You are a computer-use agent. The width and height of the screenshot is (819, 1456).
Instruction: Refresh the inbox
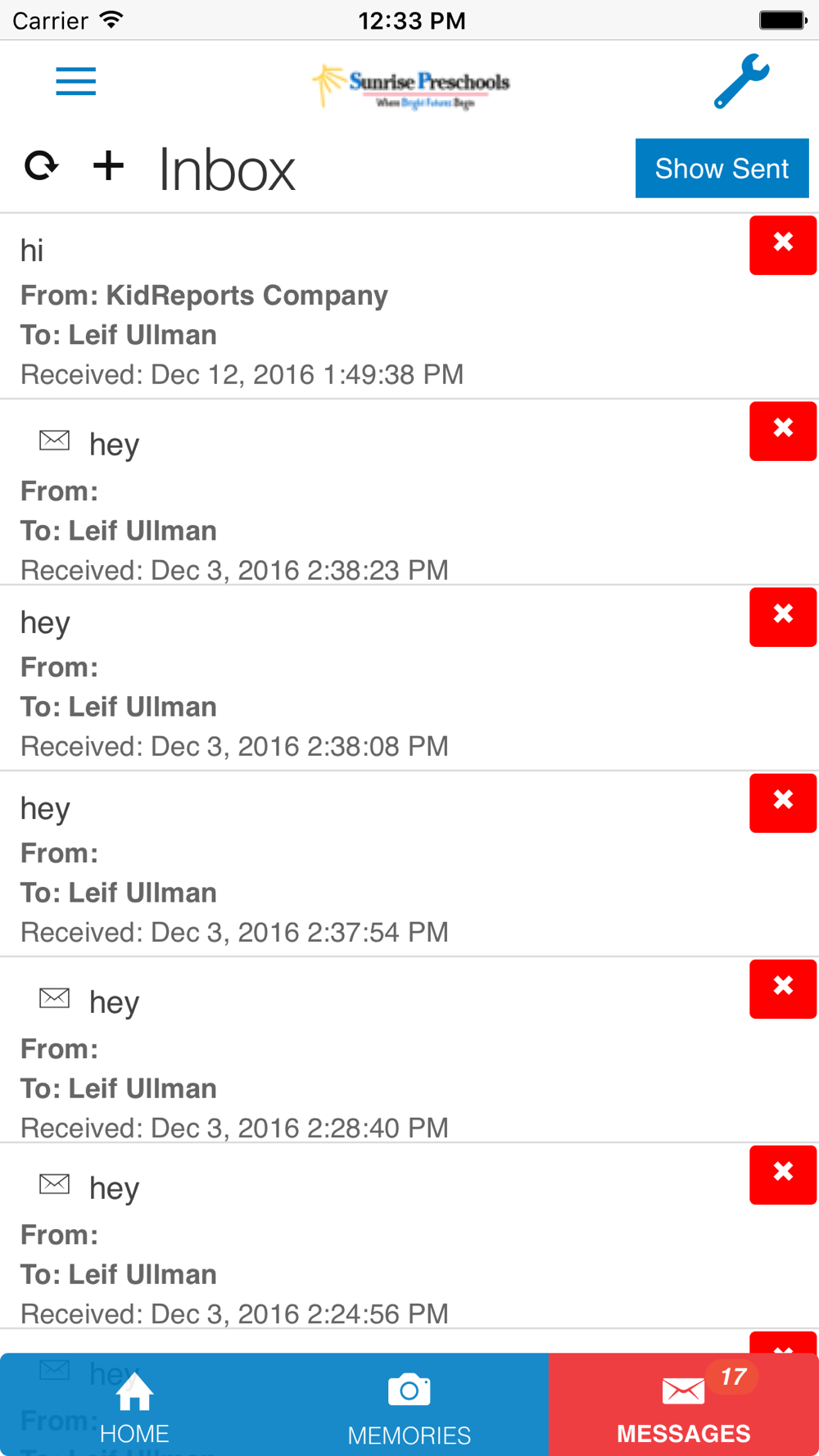click(x=41, y=166)
